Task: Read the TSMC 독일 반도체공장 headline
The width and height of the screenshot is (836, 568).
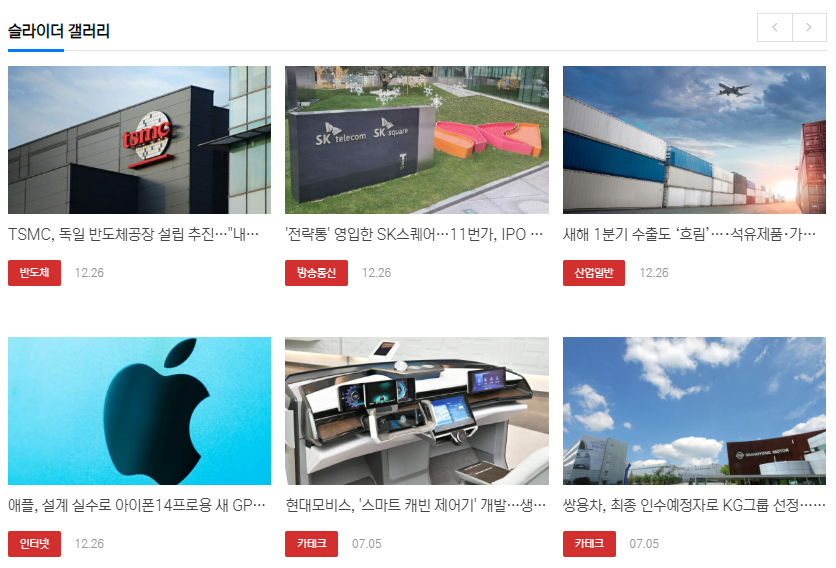Action: (x=134, y=235)
